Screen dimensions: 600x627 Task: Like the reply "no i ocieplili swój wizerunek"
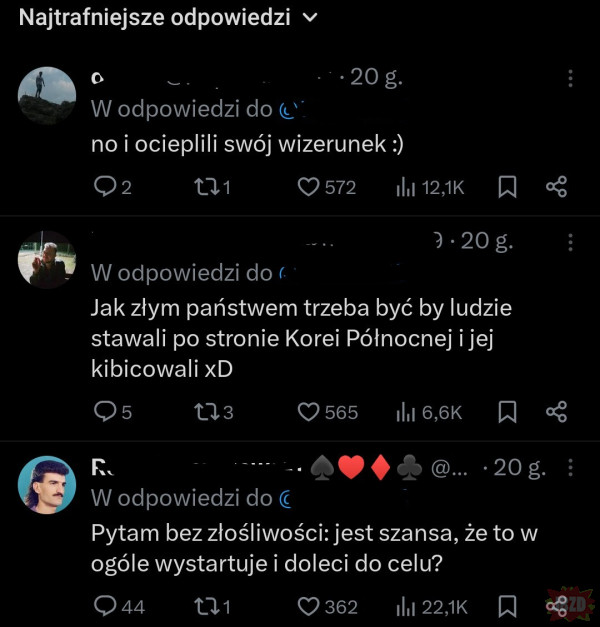tap(309, 187)
